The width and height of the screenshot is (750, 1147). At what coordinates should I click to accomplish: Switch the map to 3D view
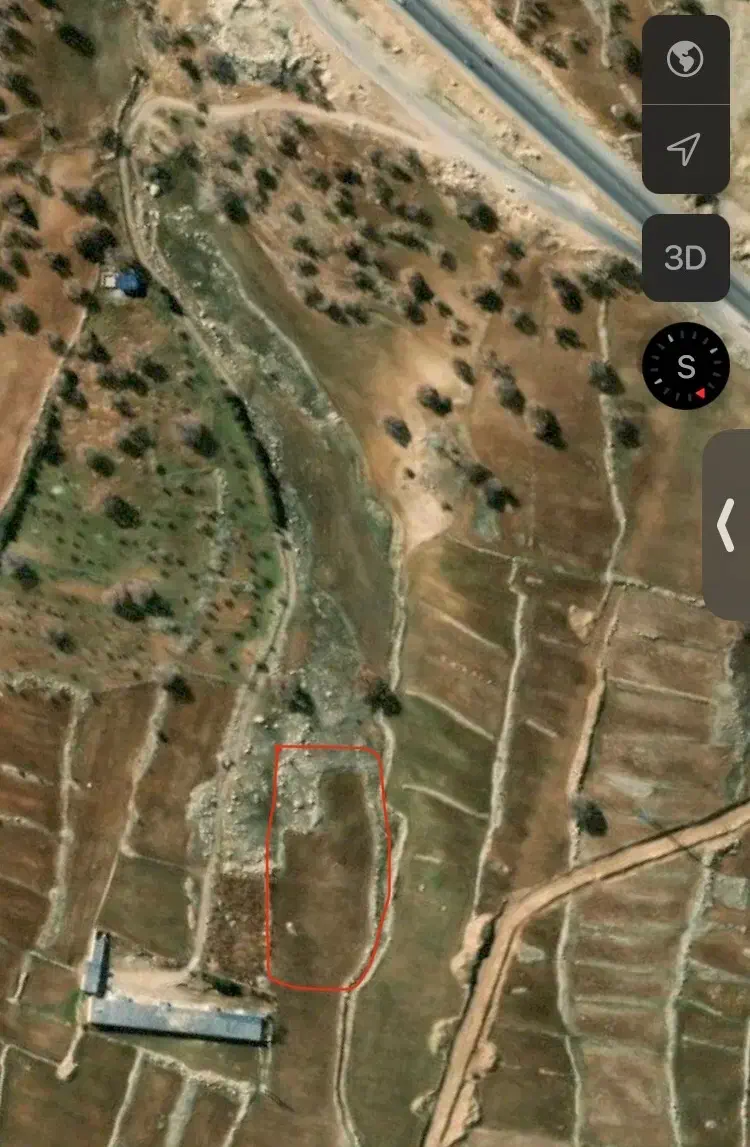[x=685, y=258]
